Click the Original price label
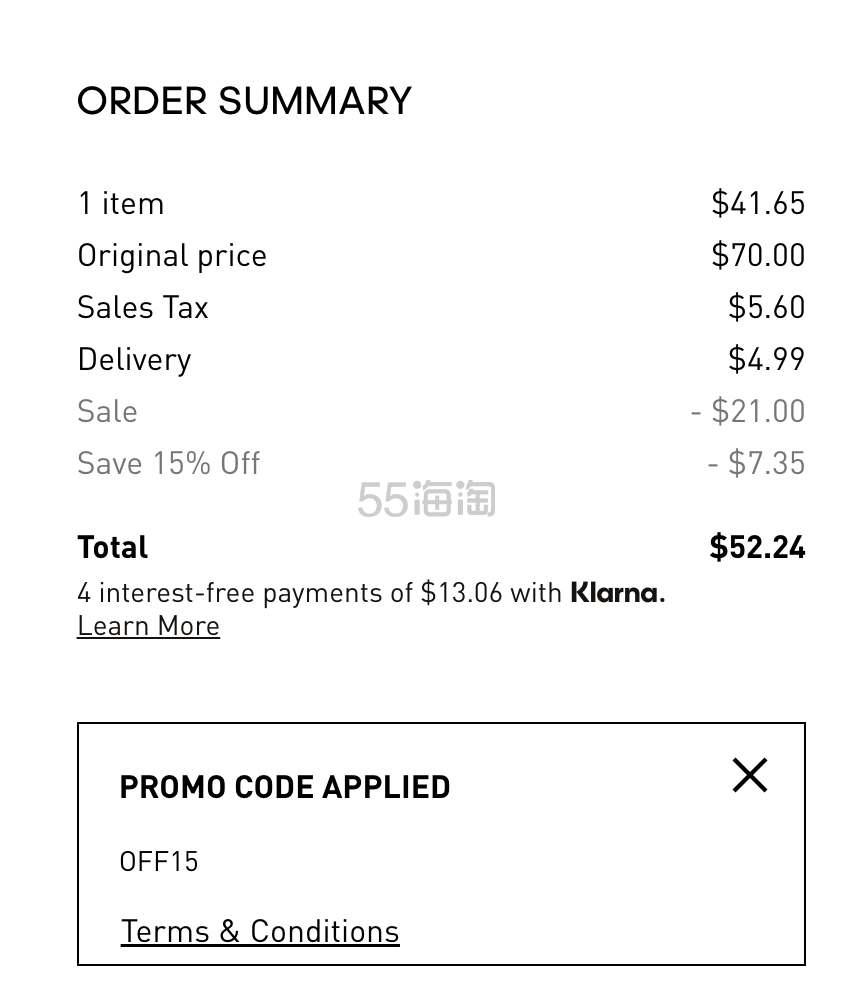The image size is (854, 998). 171,255
